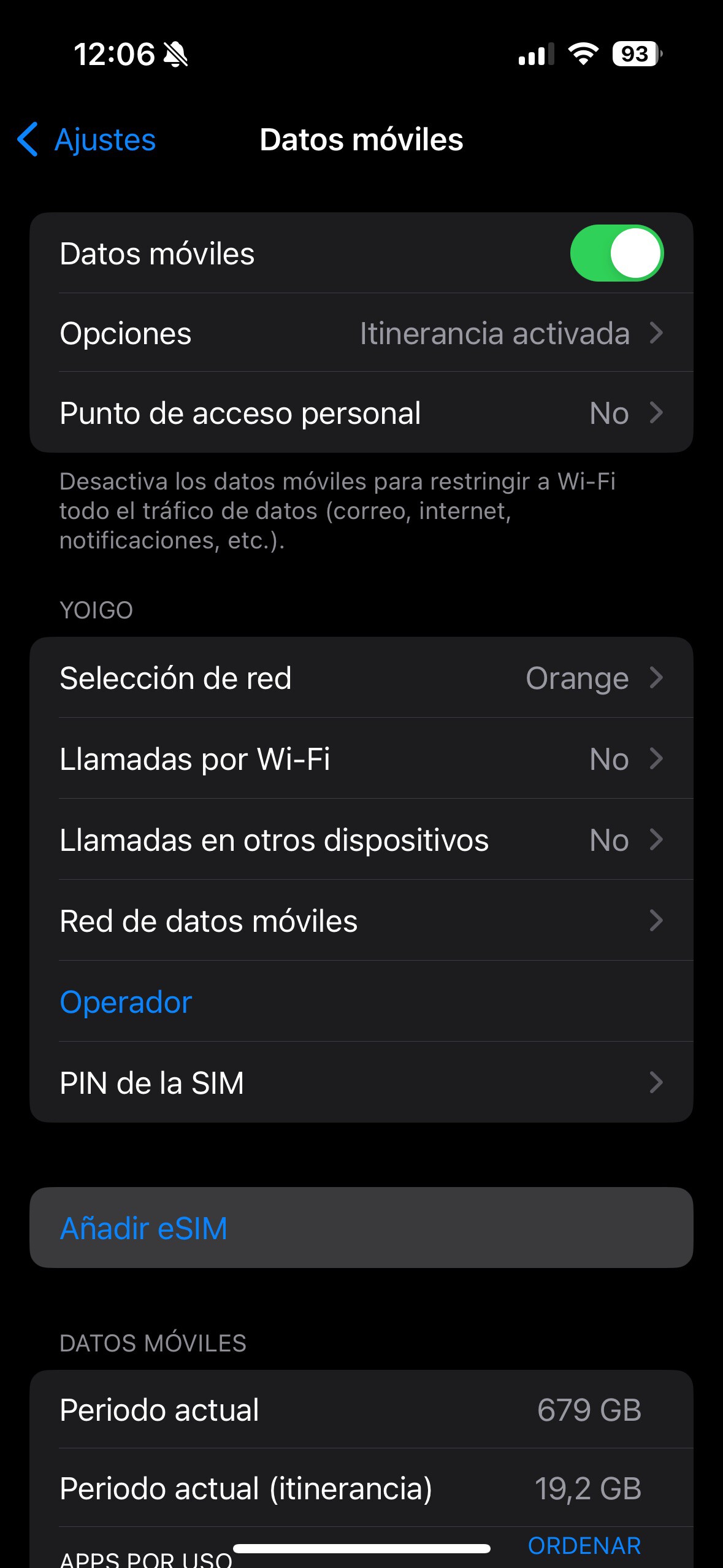
Task: Open Punto de acceso personal
Action: tap(362, 412)
